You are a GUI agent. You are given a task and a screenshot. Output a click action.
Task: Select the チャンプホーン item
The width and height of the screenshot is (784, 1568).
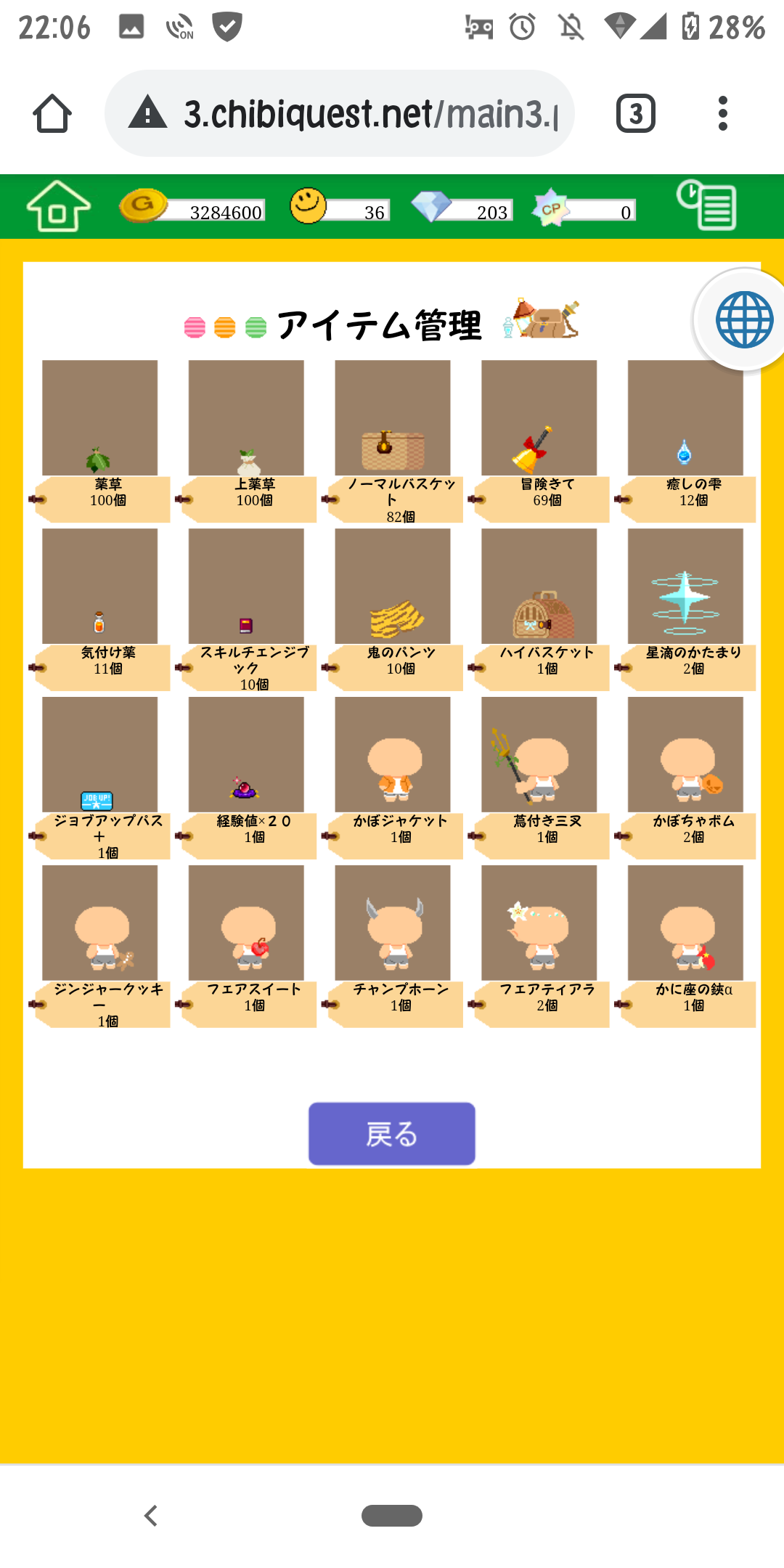[x=393, y=924]
